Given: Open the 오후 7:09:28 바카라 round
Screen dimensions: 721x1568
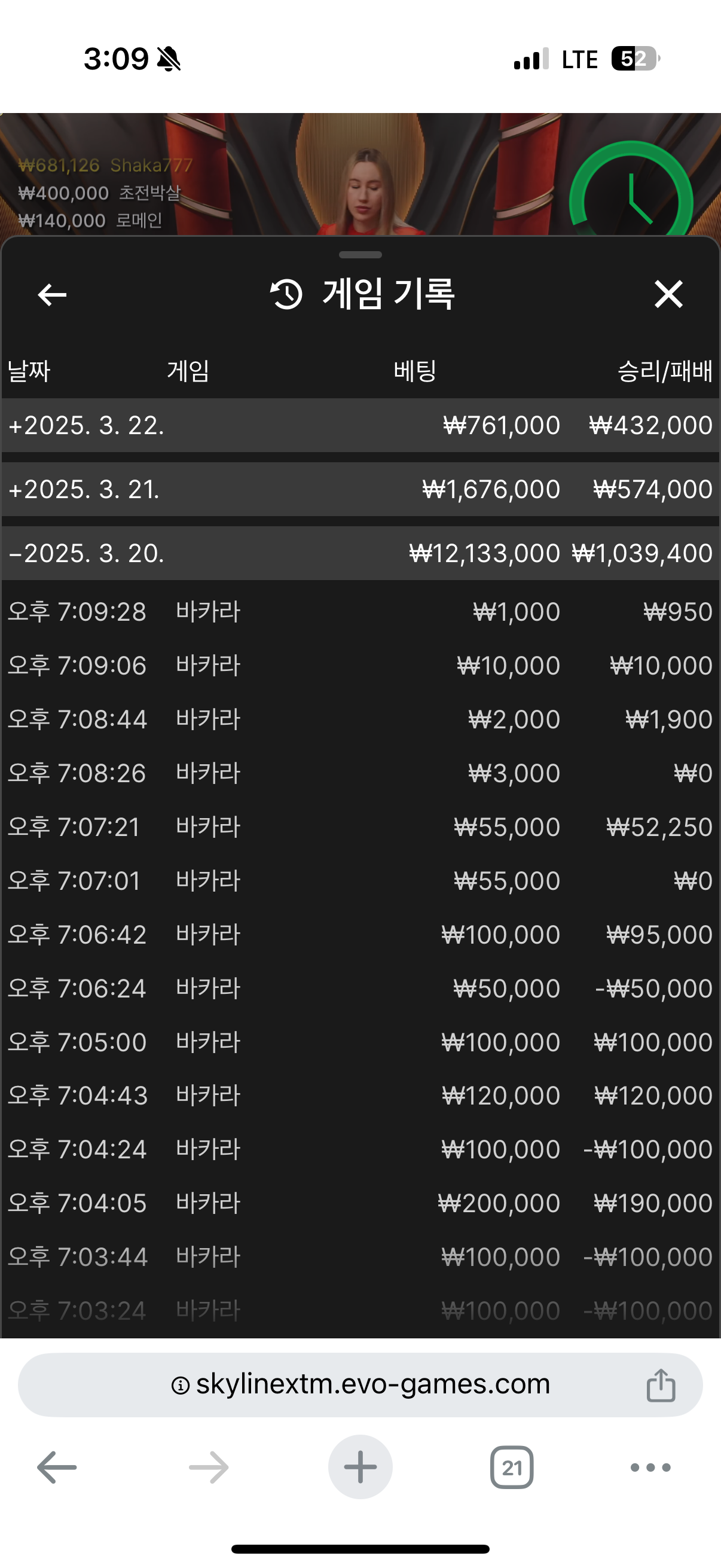Looking at the screenshot, I should [360, 612].
